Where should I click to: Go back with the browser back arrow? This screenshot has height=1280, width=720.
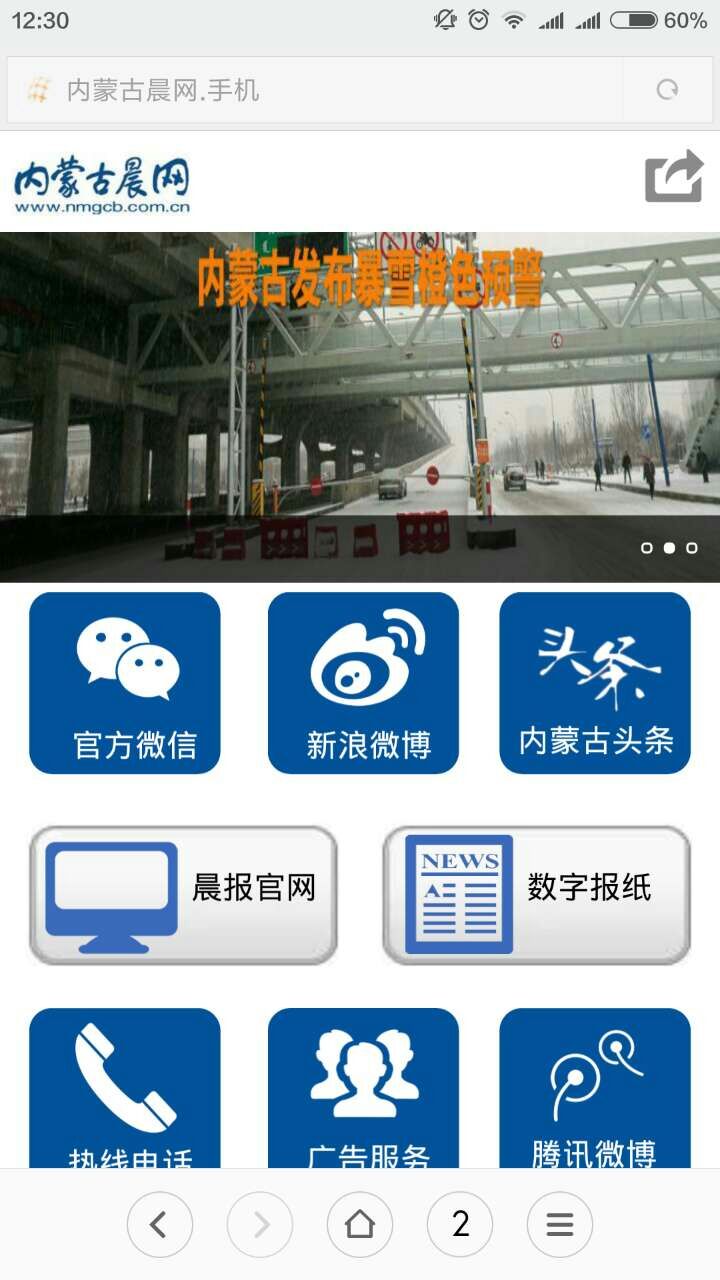tap(160, 1224)
